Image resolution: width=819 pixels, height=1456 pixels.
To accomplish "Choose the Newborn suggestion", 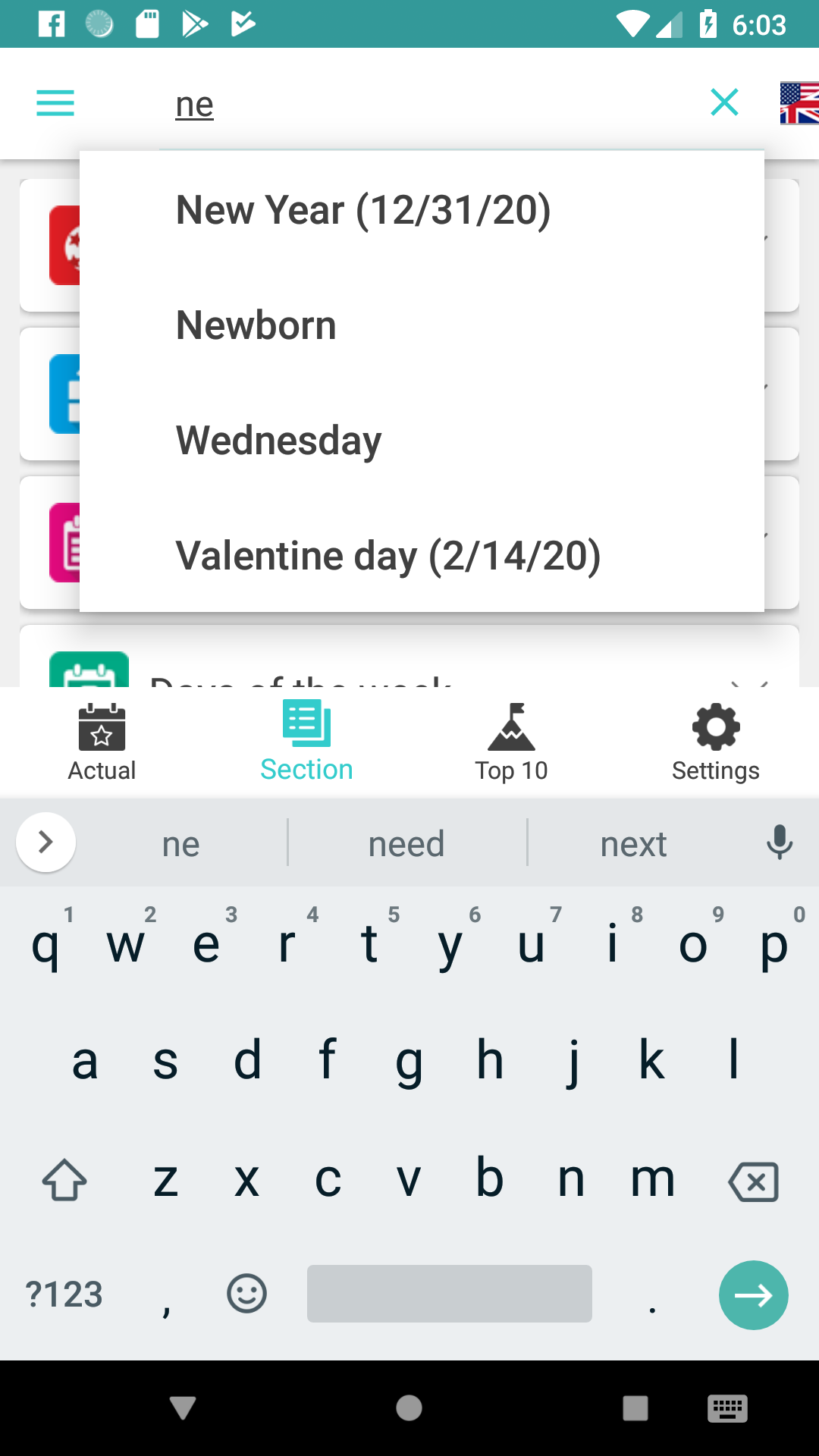I will click(x=255, y=324).
